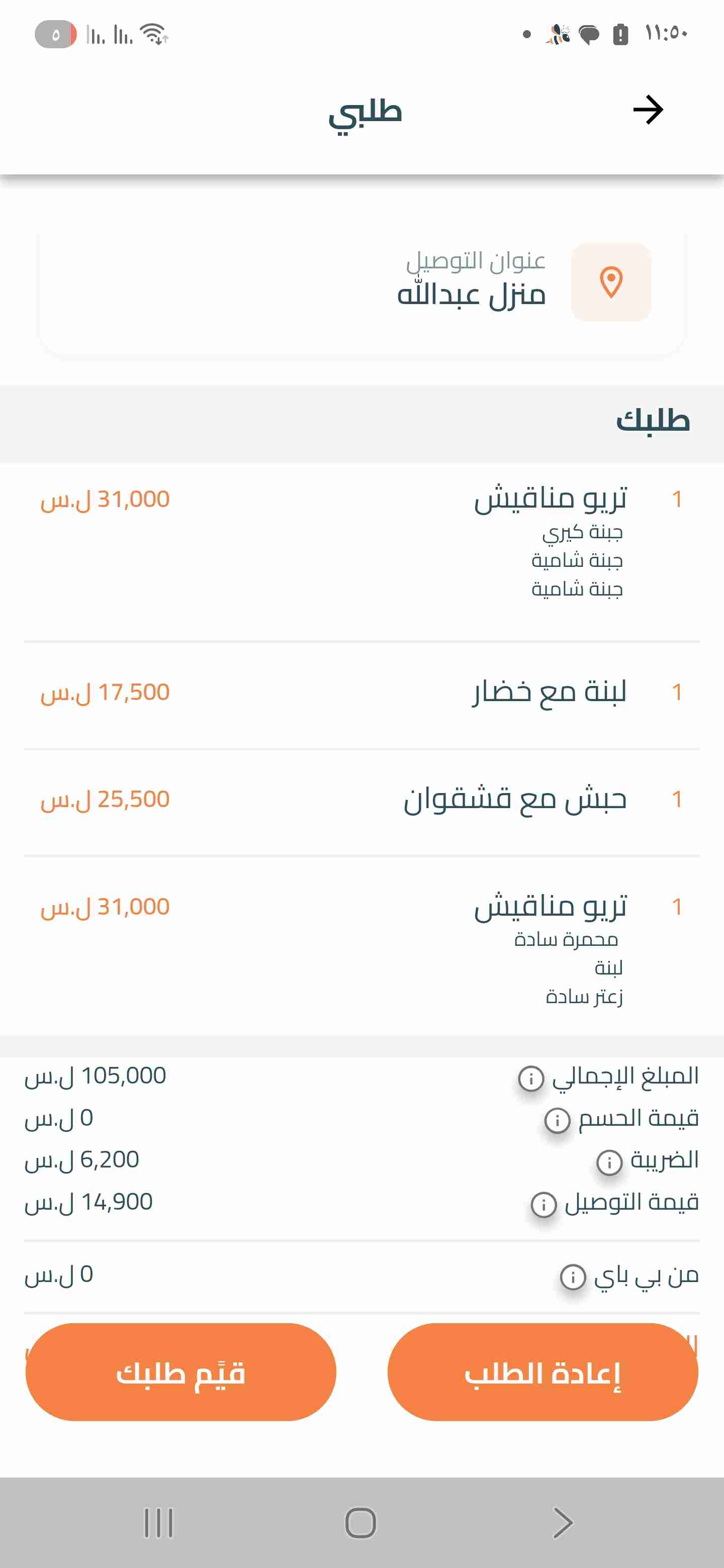The image size is (724, 1568).
Task: View info about الضريبة
Action: pyautogui.click(x=608, y=1162)
